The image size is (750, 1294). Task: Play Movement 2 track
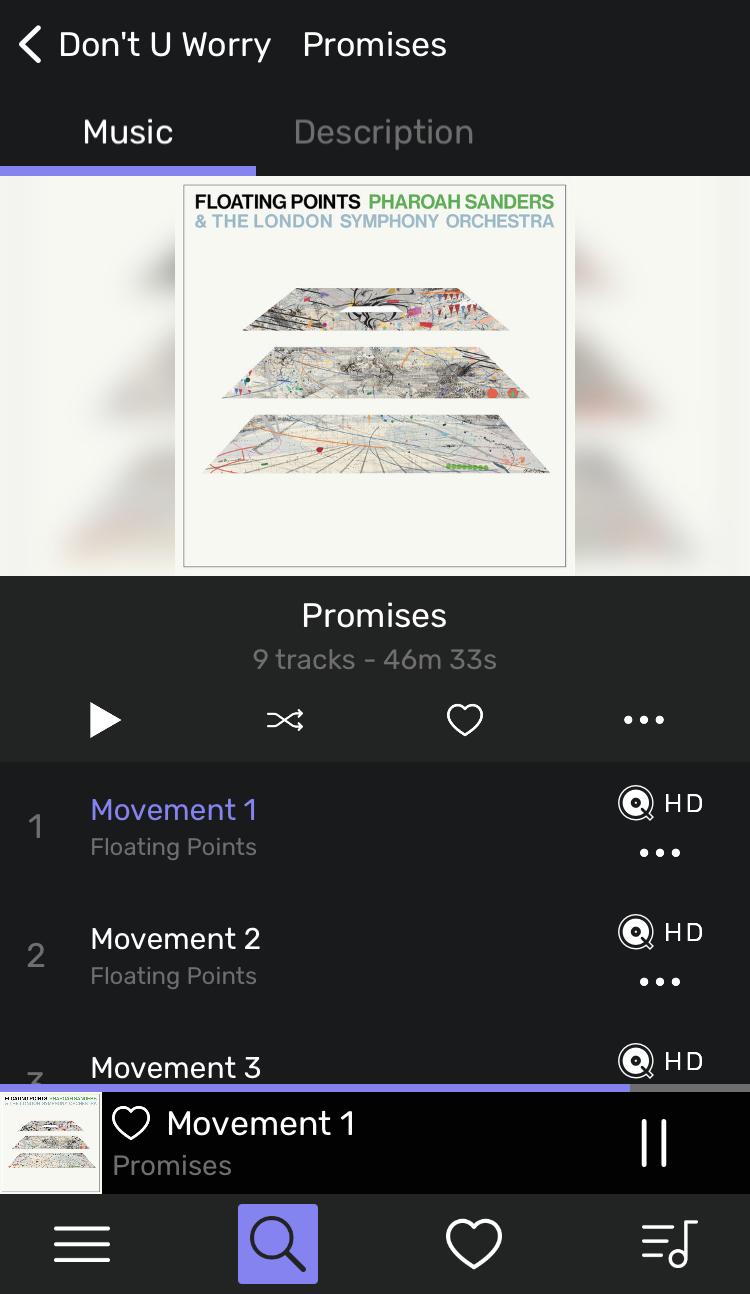176,939
